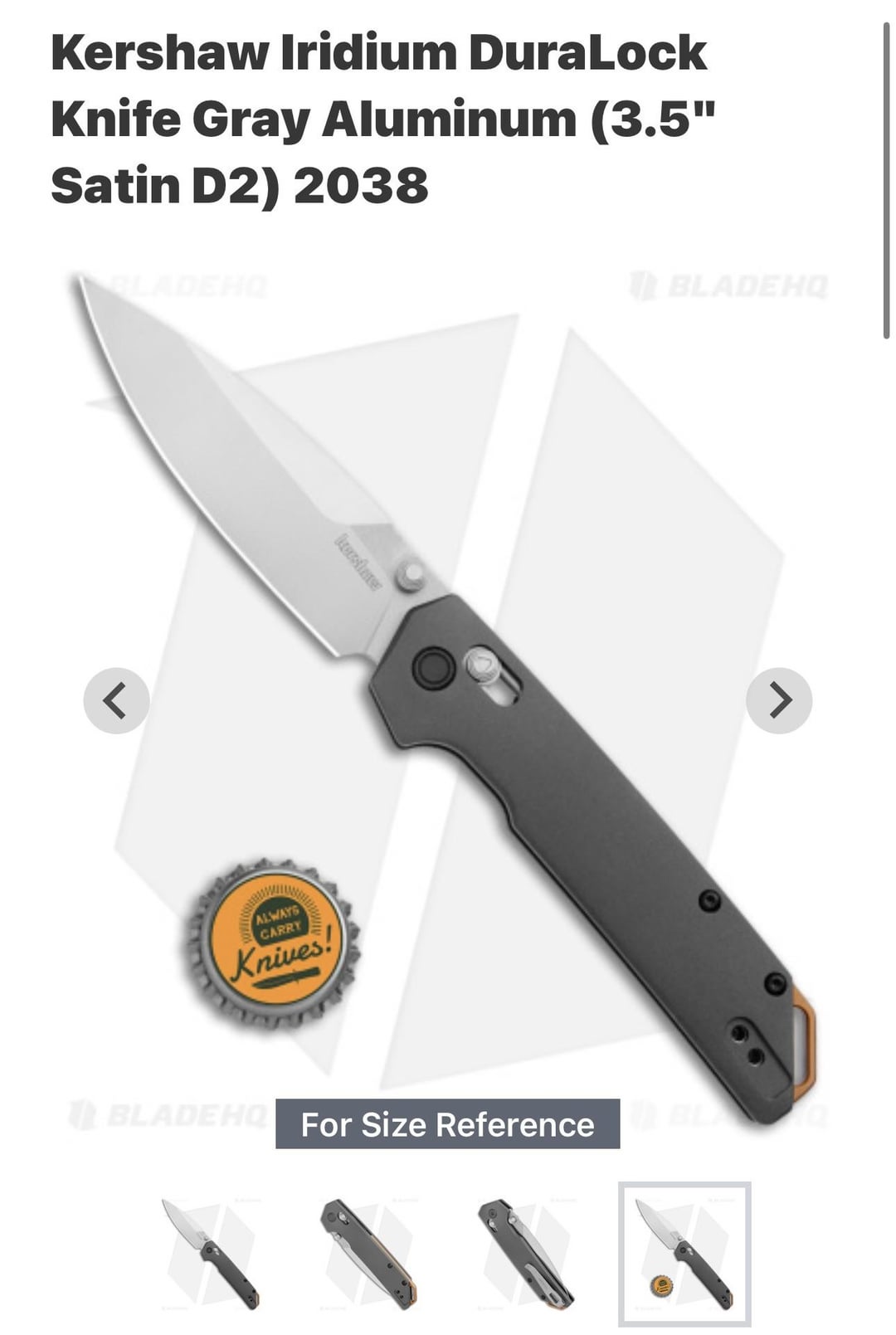Show the next product image
The image size is (896, 1335).
coord(778,700)
